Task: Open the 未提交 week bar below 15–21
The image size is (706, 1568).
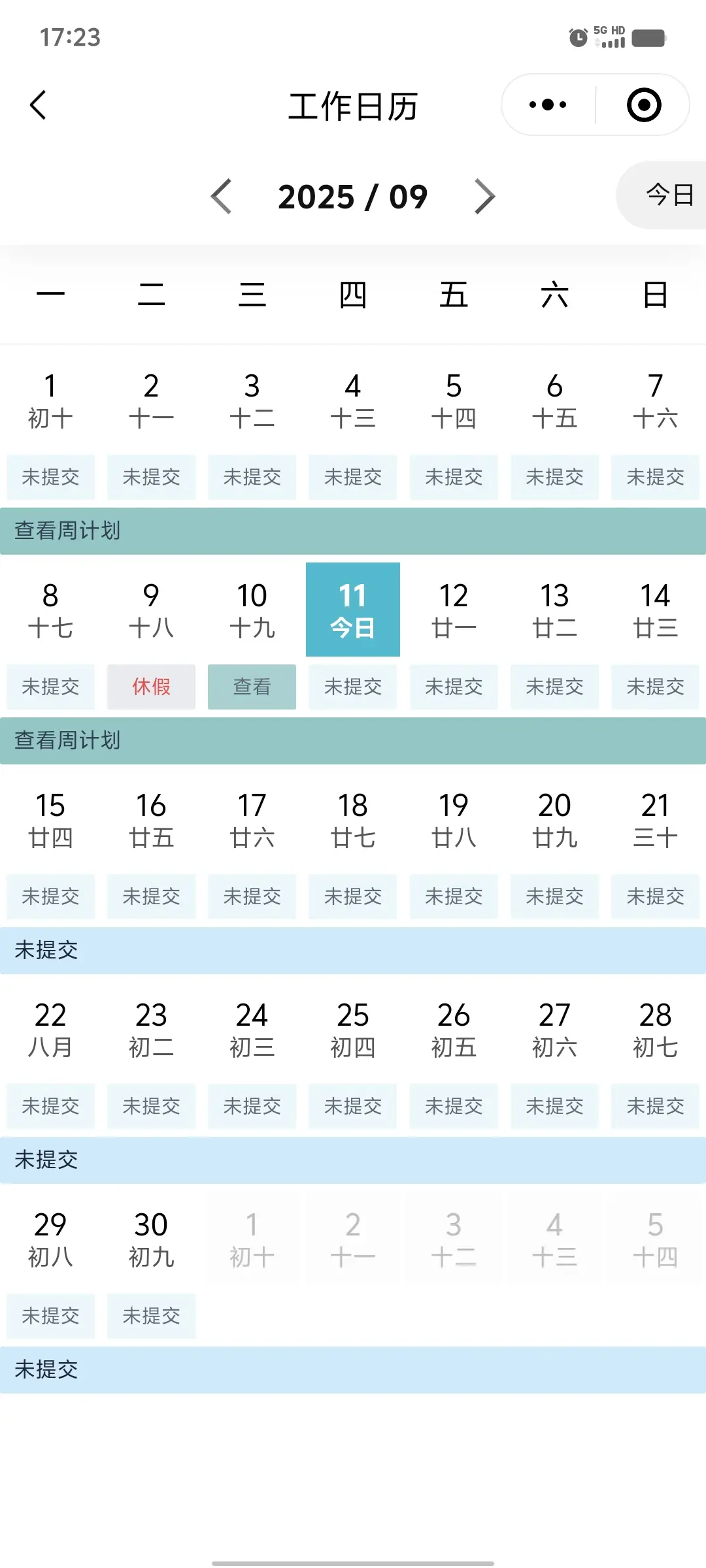Action: pyautogui.click(x=353, y=950)
